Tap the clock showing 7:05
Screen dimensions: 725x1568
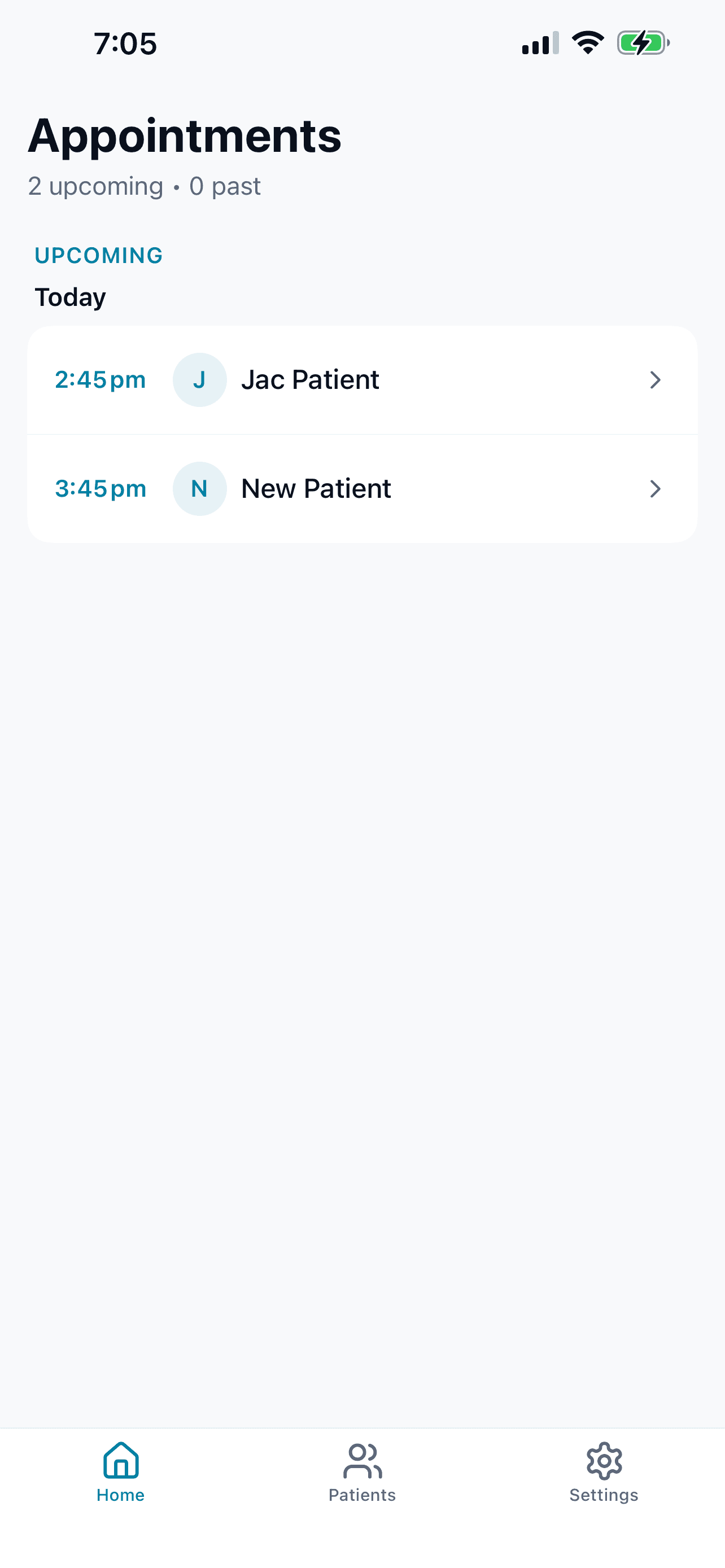coord(125,42)
